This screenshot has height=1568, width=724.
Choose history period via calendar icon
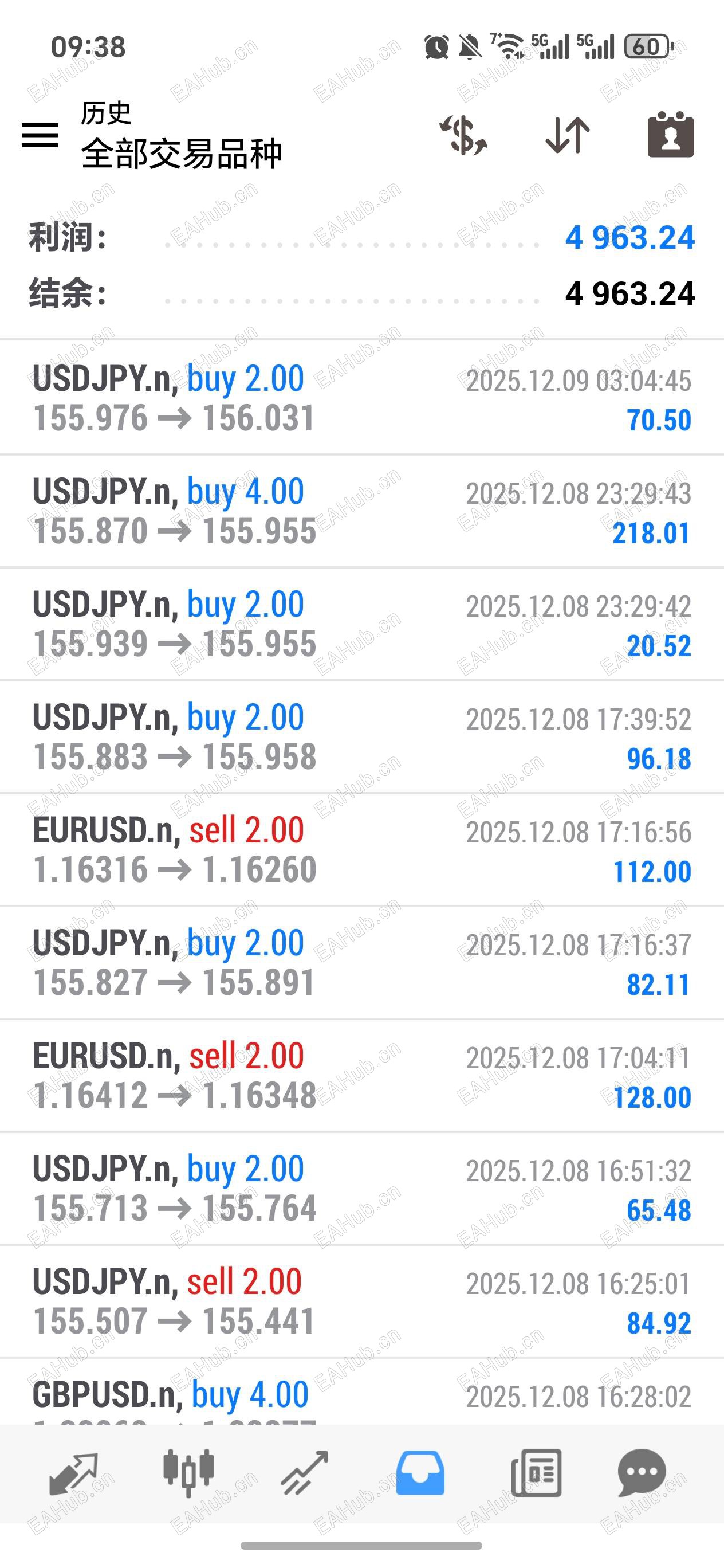(671, 135)
